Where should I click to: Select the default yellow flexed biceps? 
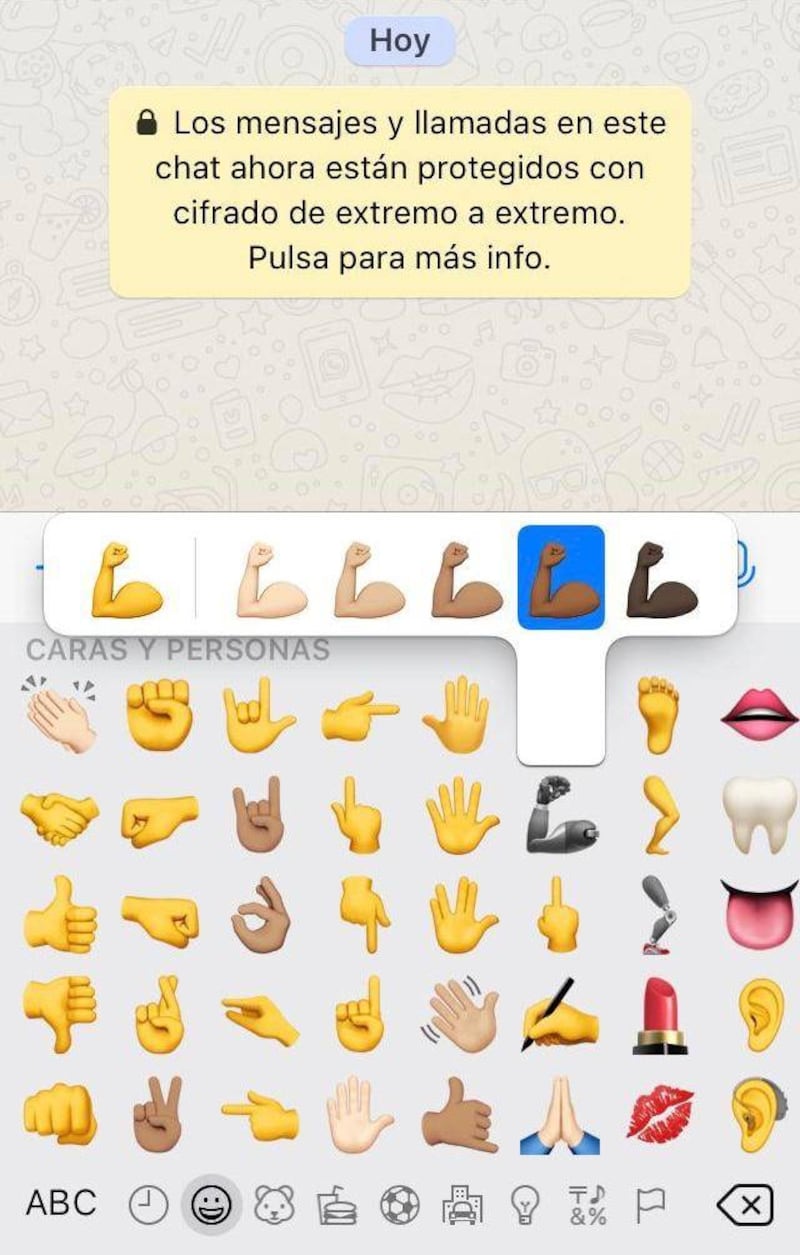126,578
